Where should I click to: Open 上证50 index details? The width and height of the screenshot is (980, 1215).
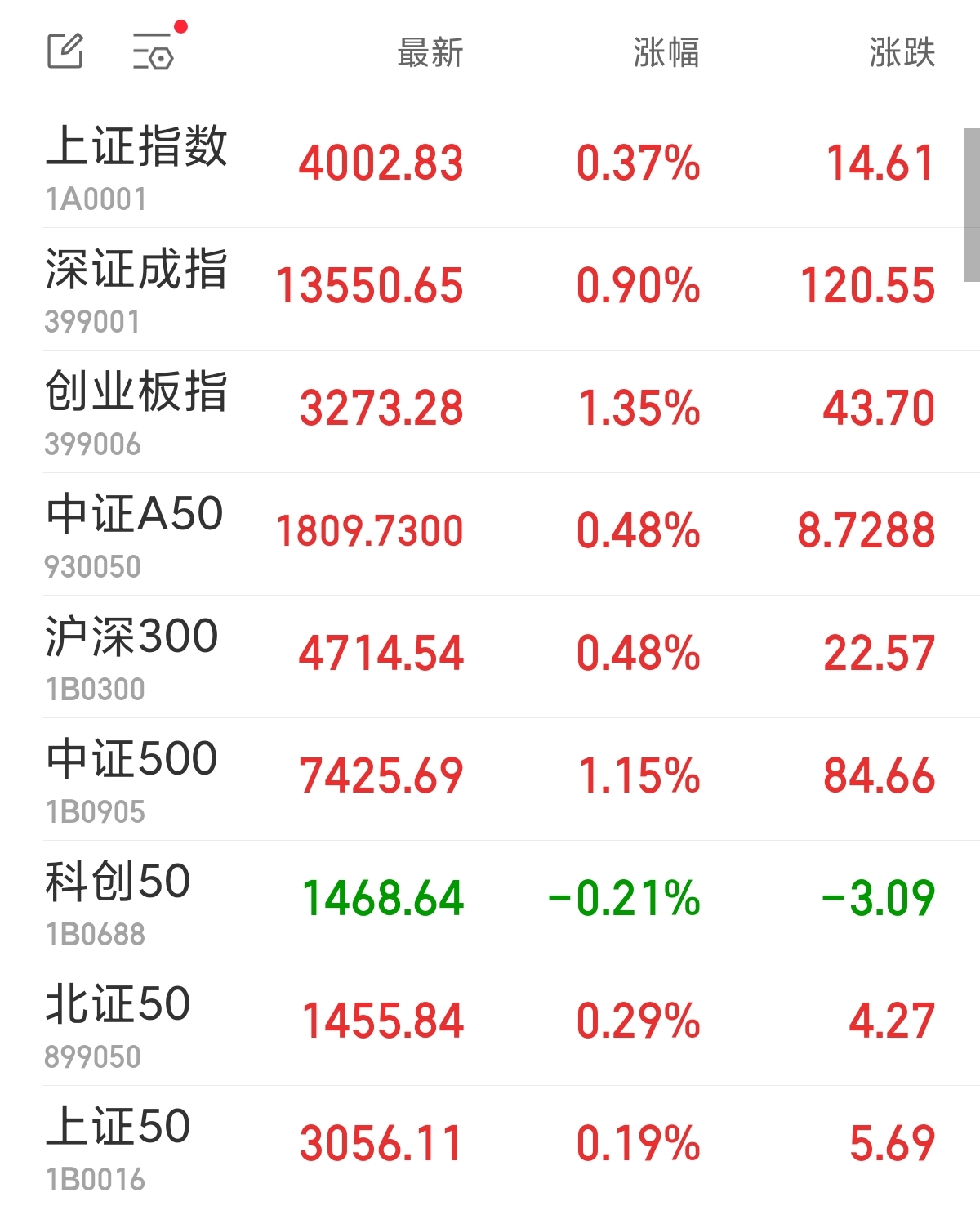490,1147
